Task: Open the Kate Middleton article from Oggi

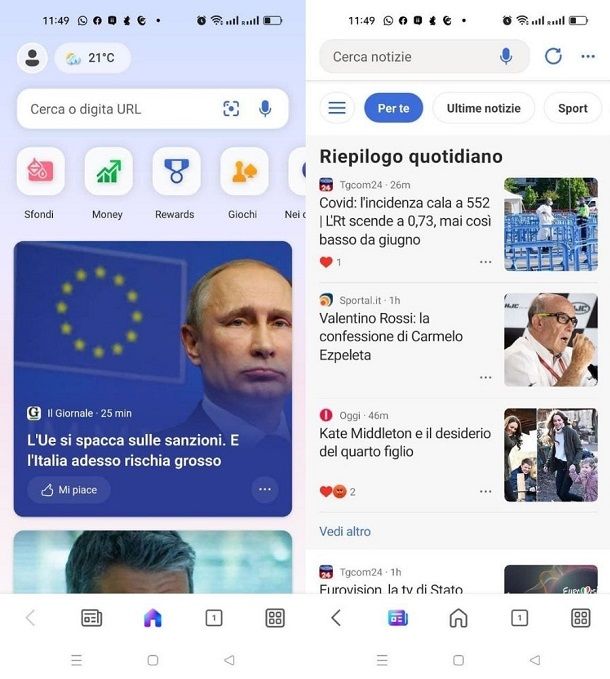Action: 404,442
